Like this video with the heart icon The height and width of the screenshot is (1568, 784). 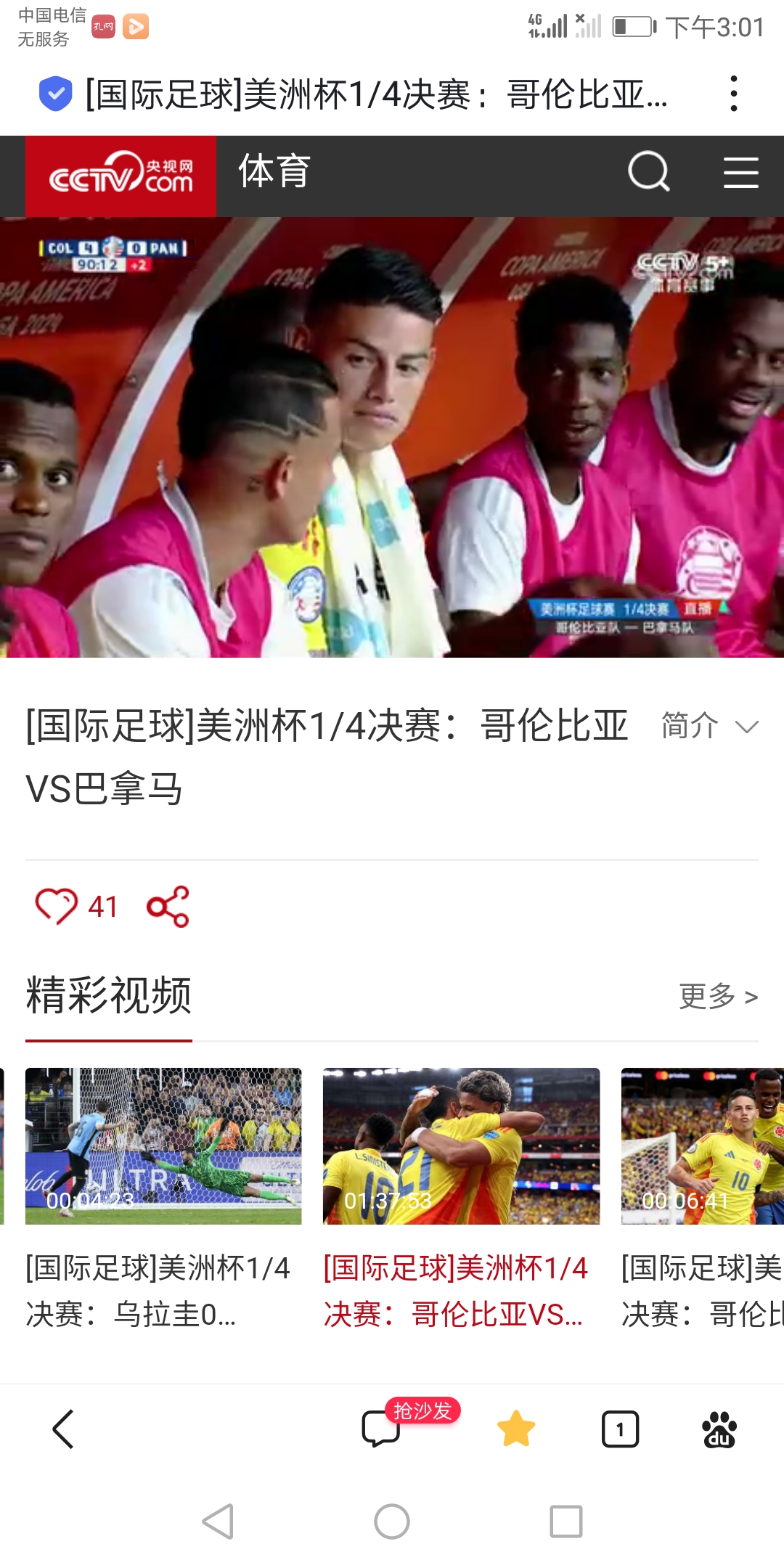pos(57,906)
